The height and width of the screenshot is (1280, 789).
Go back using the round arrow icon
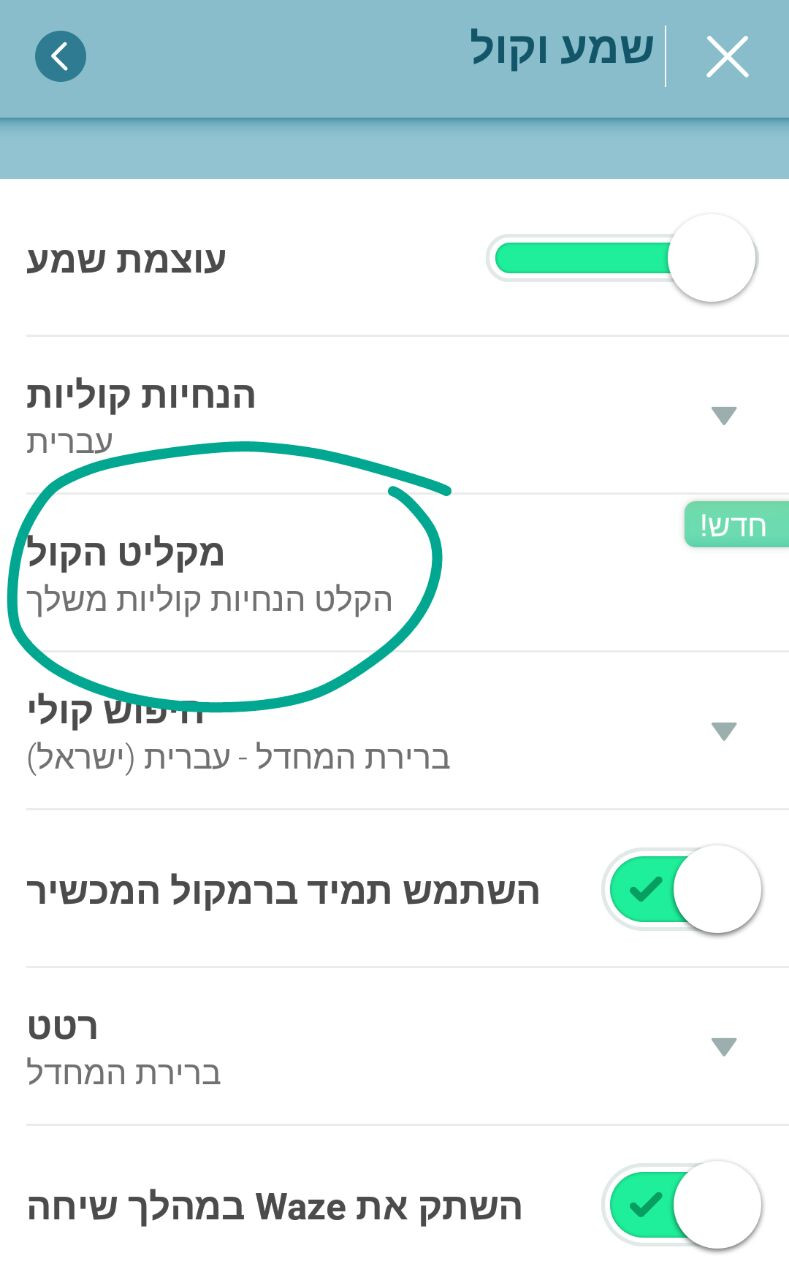tap(60, 57)
